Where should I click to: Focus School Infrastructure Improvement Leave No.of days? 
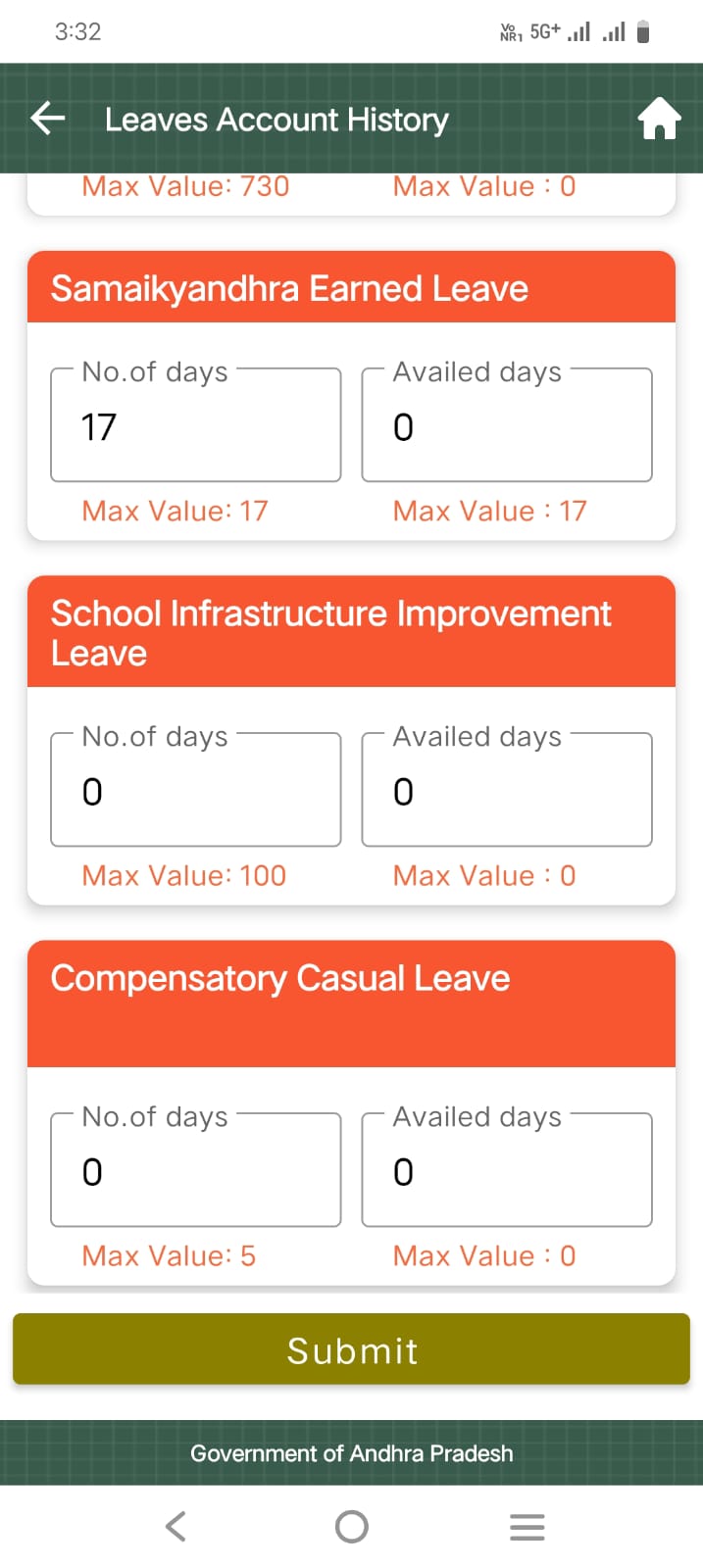click(x=195, y=791)
